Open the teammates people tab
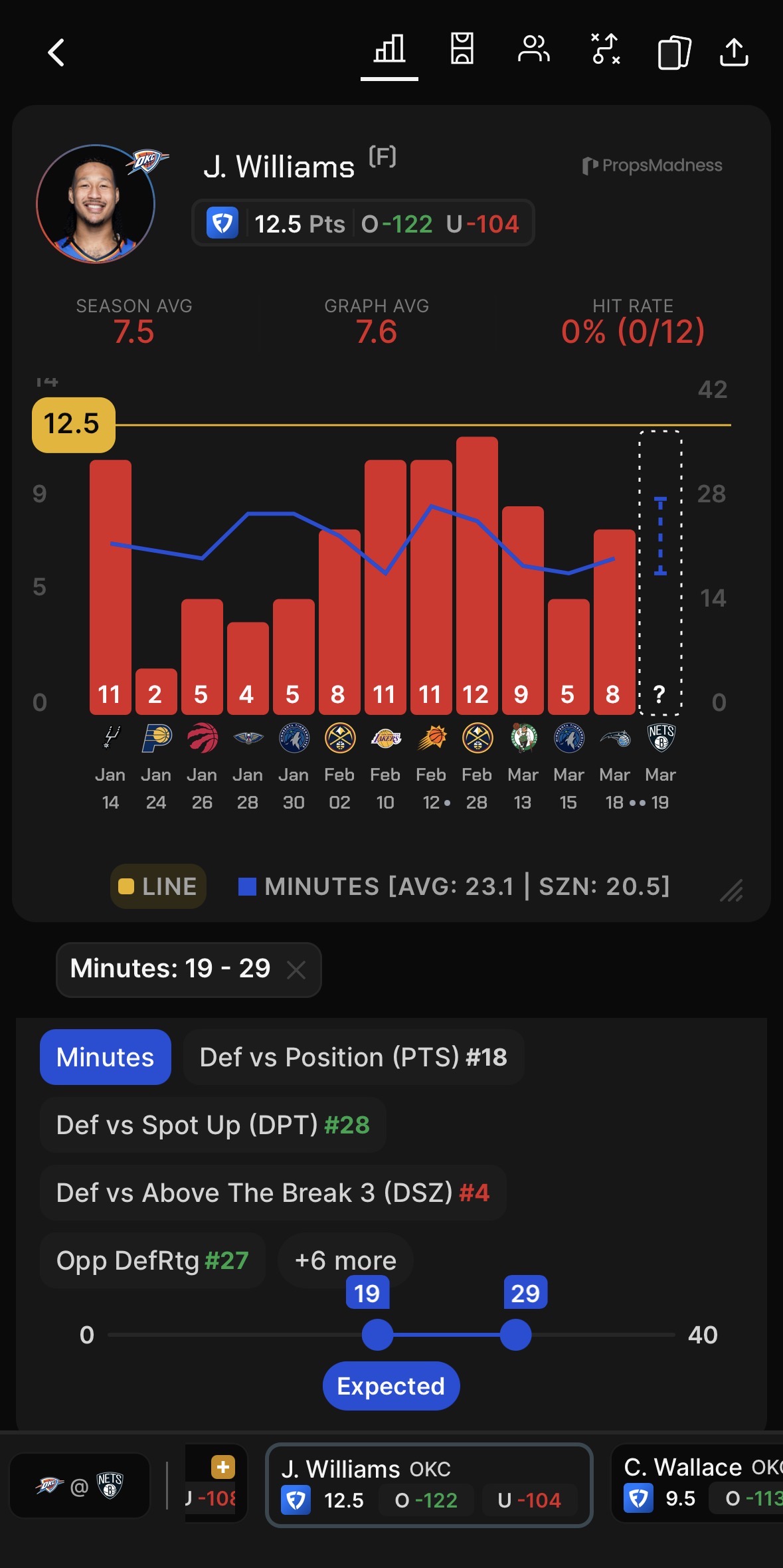 click(533, 50)
